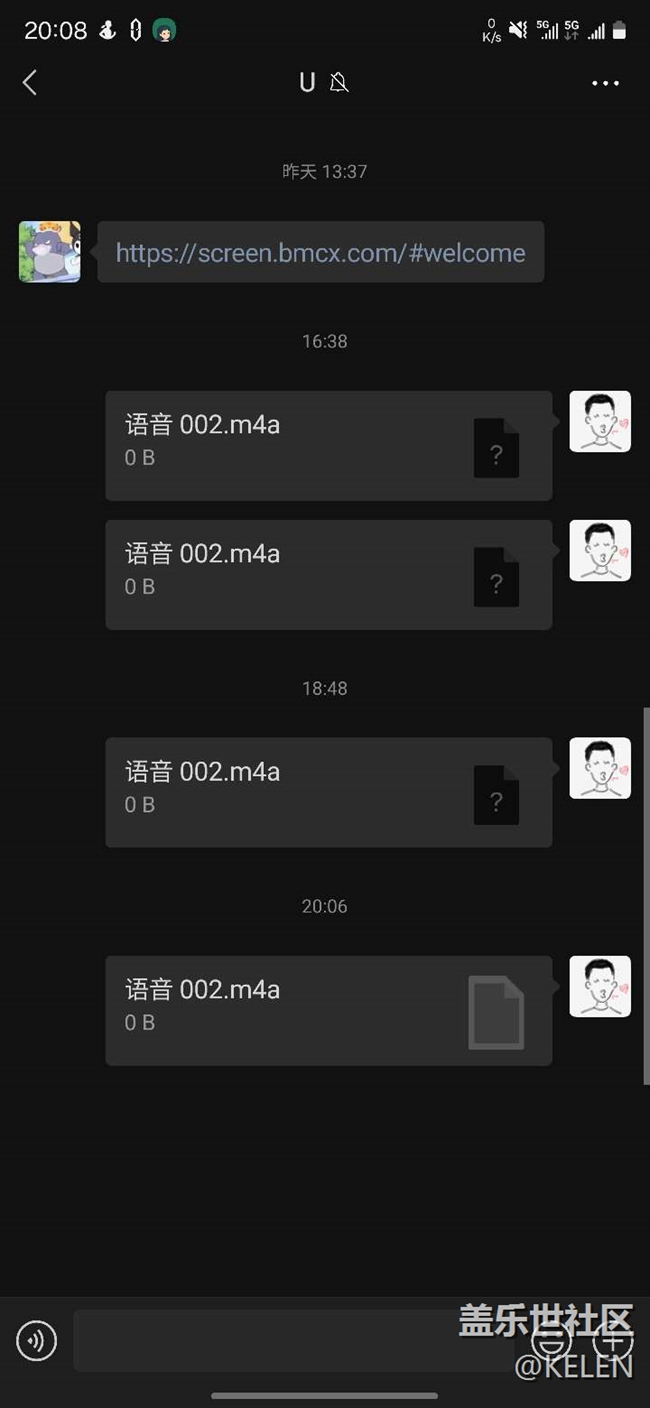Open the 语音 002.m4a file sent at 18:48

[x=328, y=792]
